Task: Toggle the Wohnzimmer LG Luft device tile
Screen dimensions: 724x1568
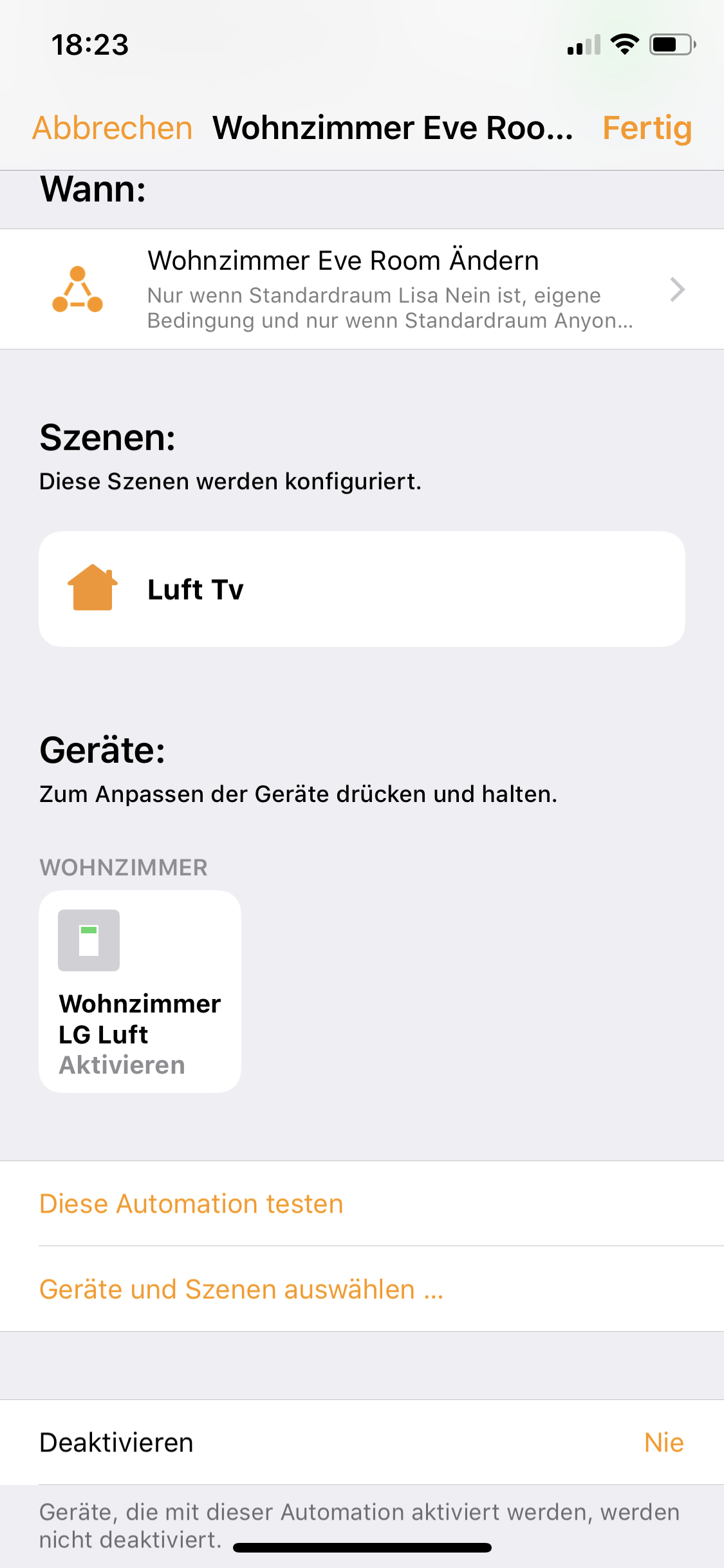Action: coord(140,991)
